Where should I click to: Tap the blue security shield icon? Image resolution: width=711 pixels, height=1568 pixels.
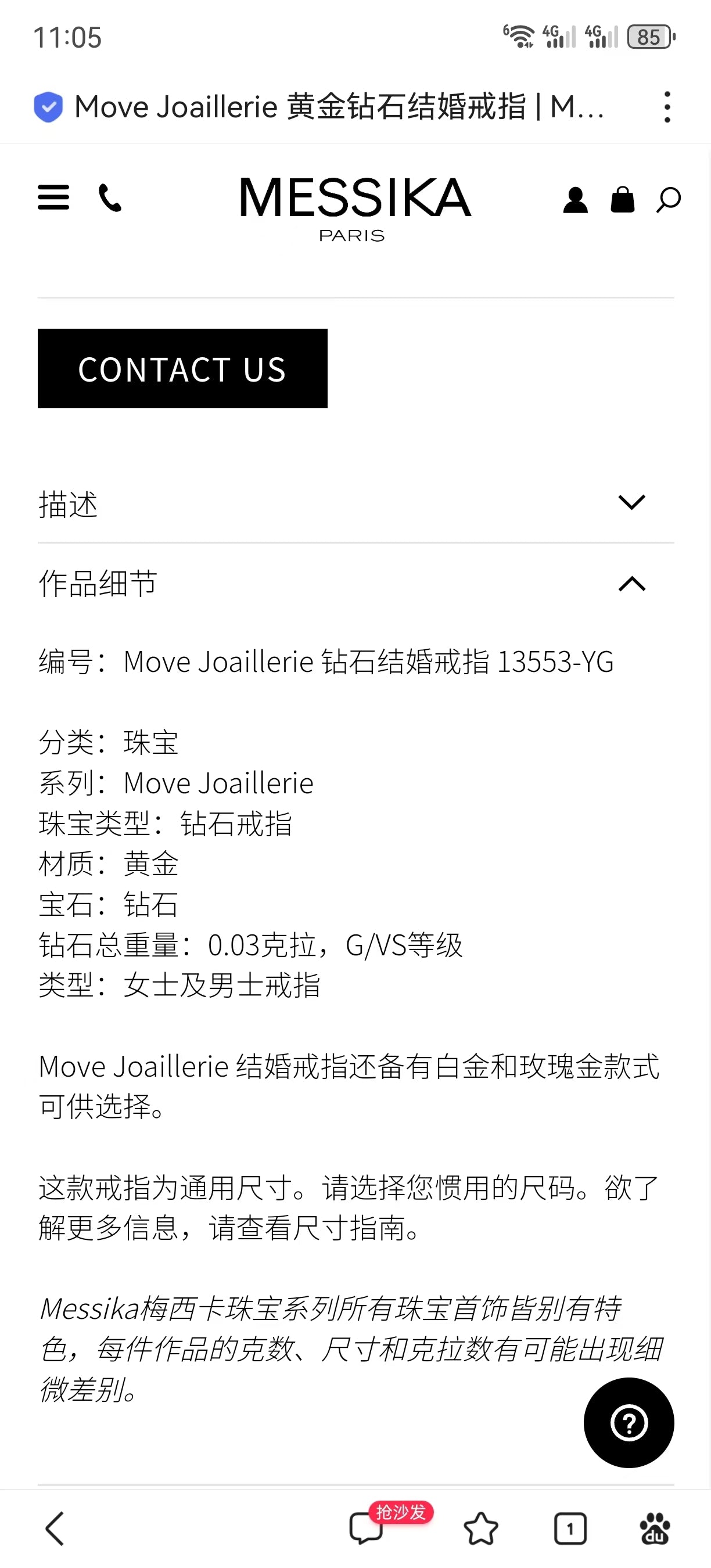[48, 107]
